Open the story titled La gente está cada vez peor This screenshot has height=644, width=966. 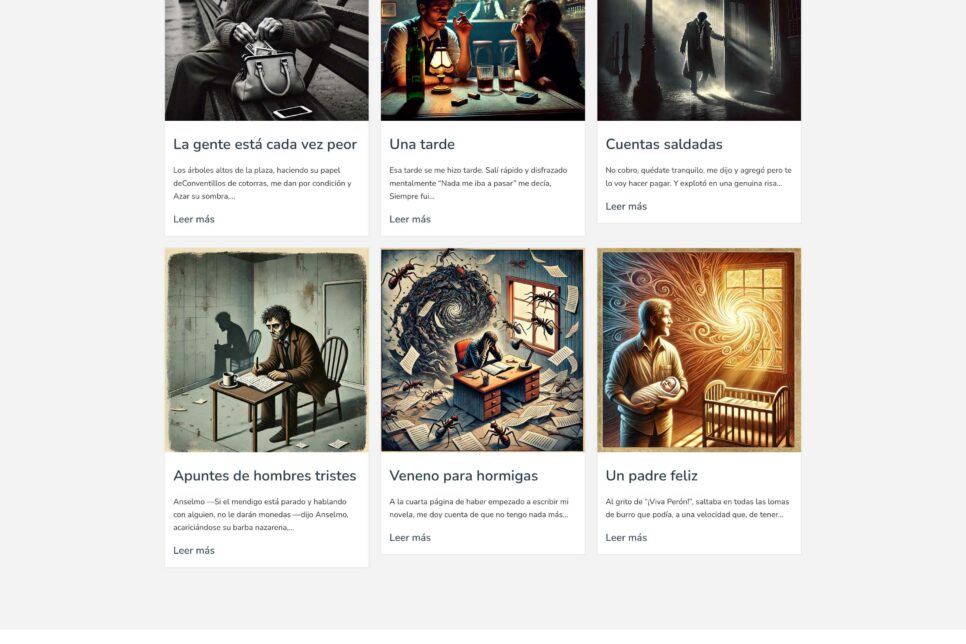(265, 144)
